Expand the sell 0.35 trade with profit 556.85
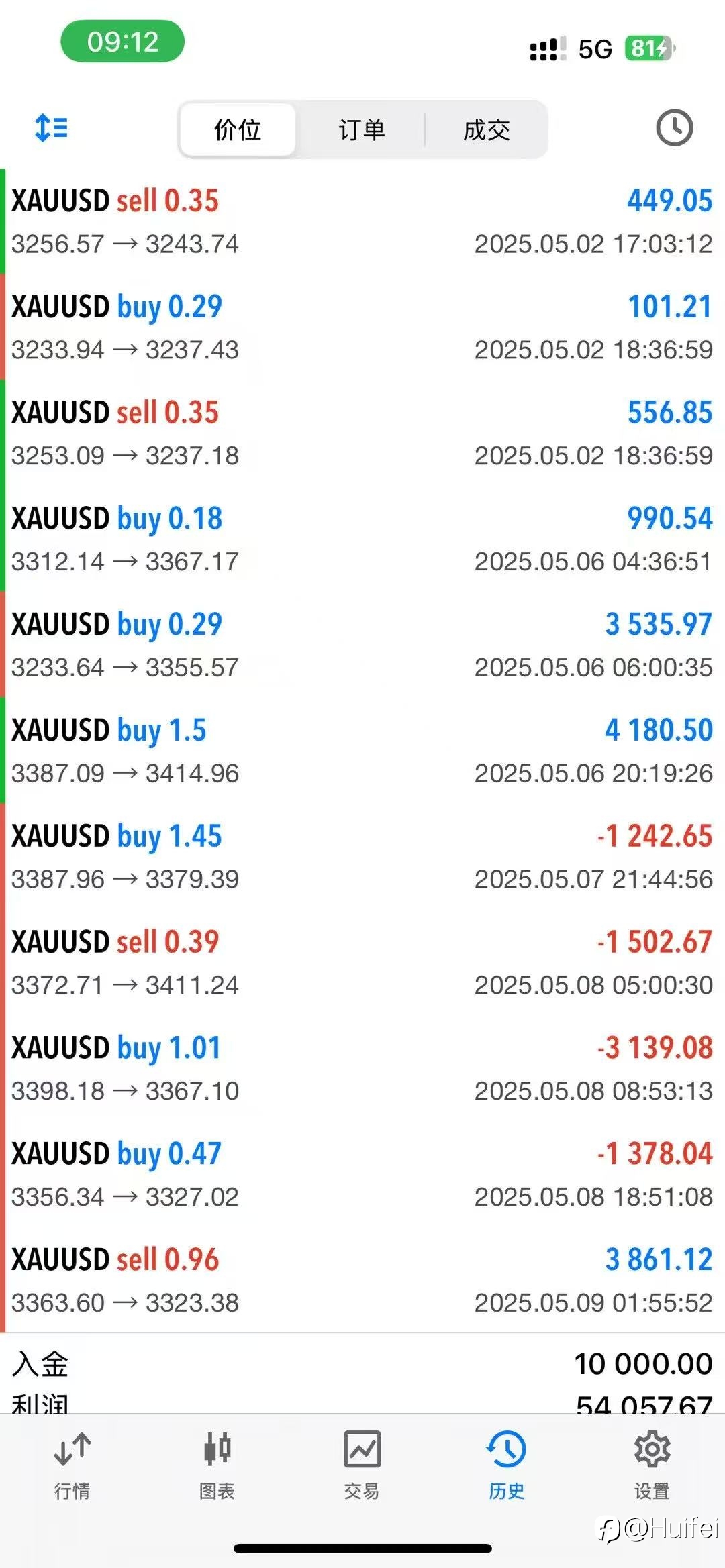Viewport: 725px width, 1568px height. (x=362, y=433)
